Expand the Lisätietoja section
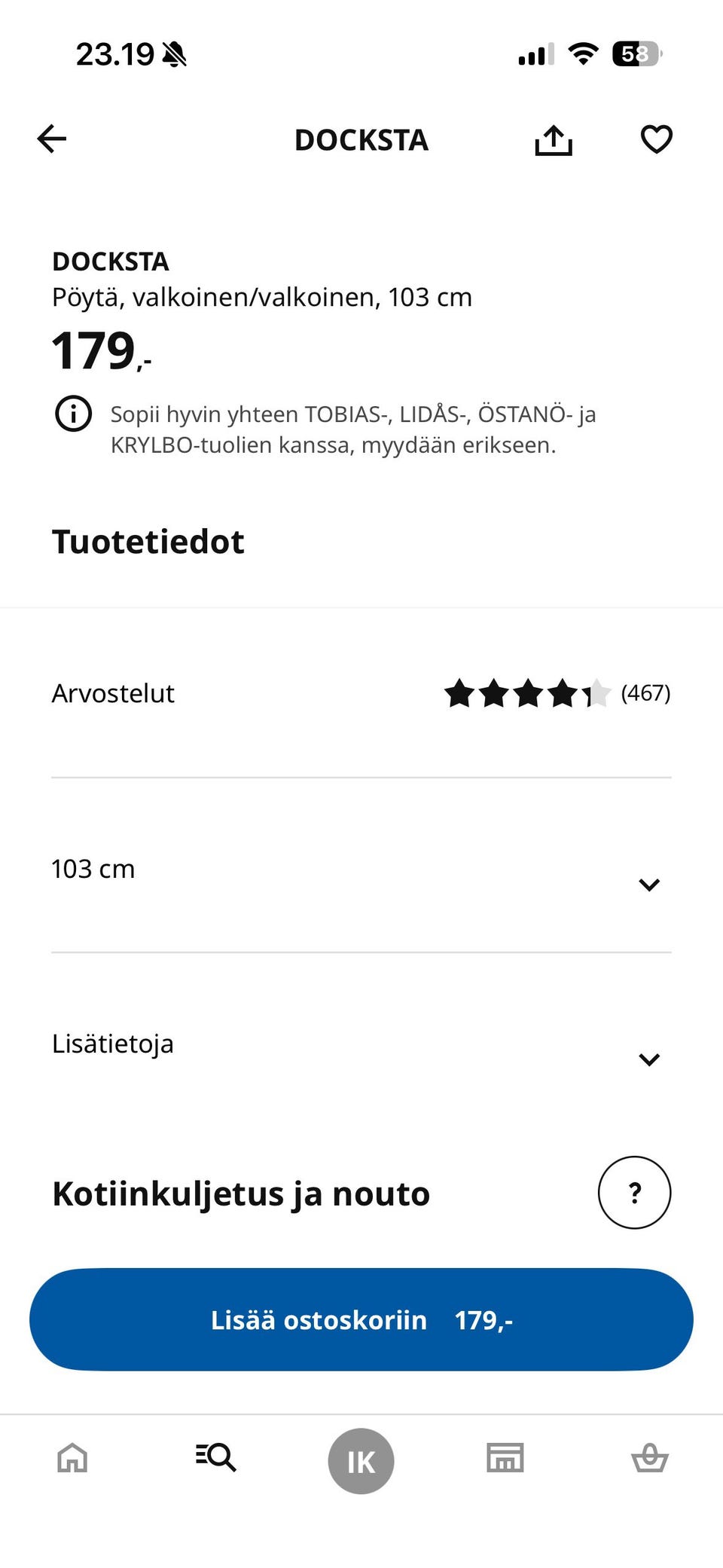 [649, 1059]
